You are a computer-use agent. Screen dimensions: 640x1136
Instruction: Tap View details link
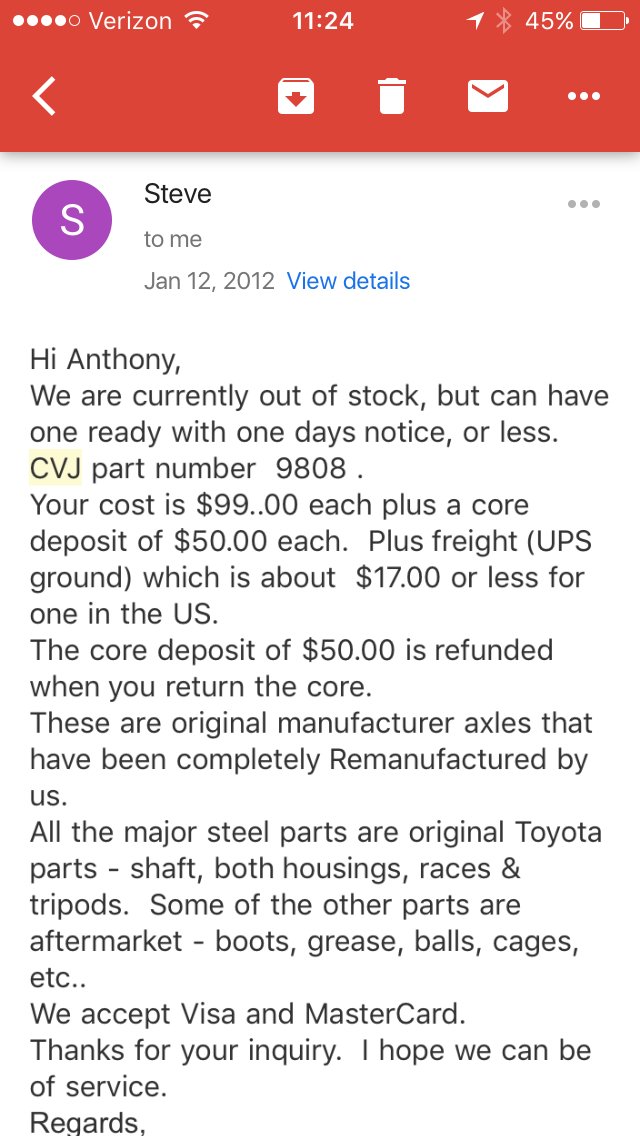pos(349,281)
